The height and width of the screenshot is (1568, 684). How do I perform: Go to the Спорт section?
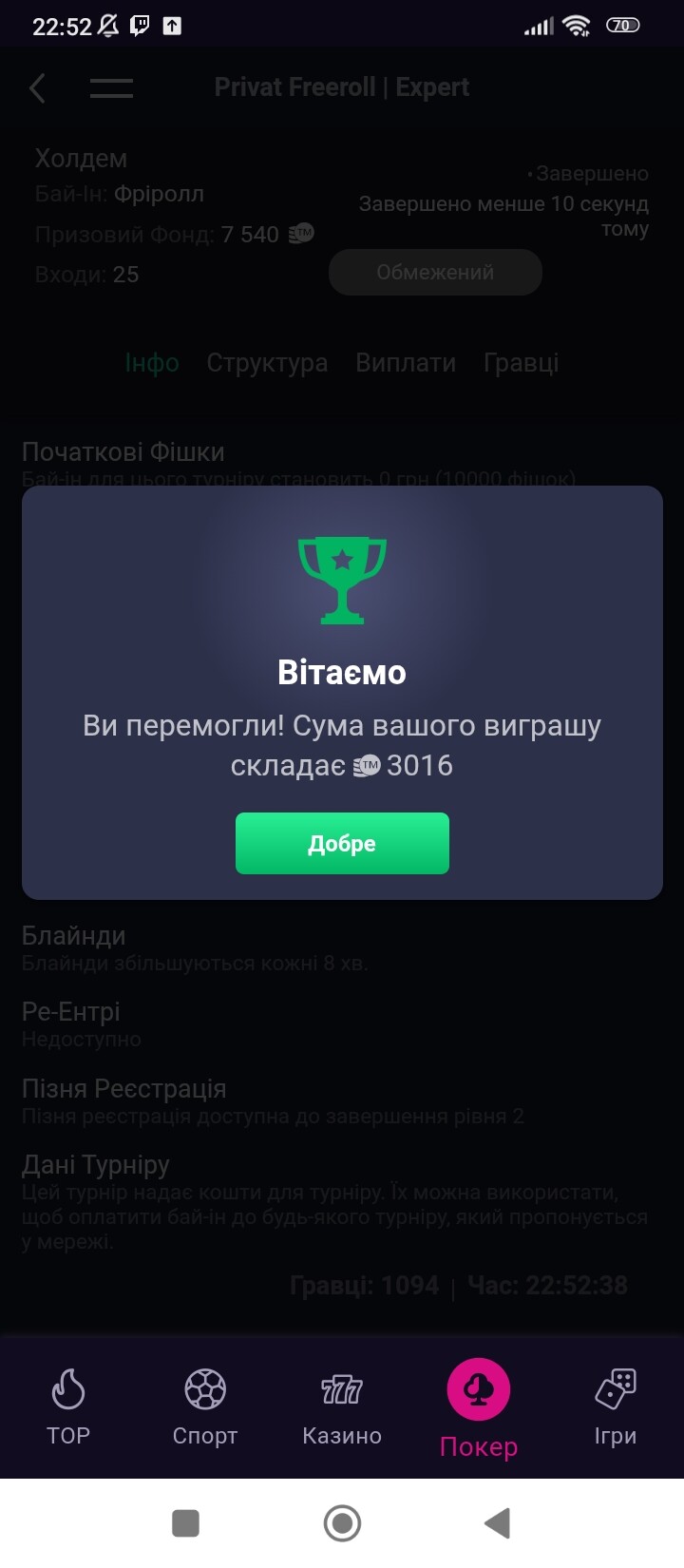205,1406
